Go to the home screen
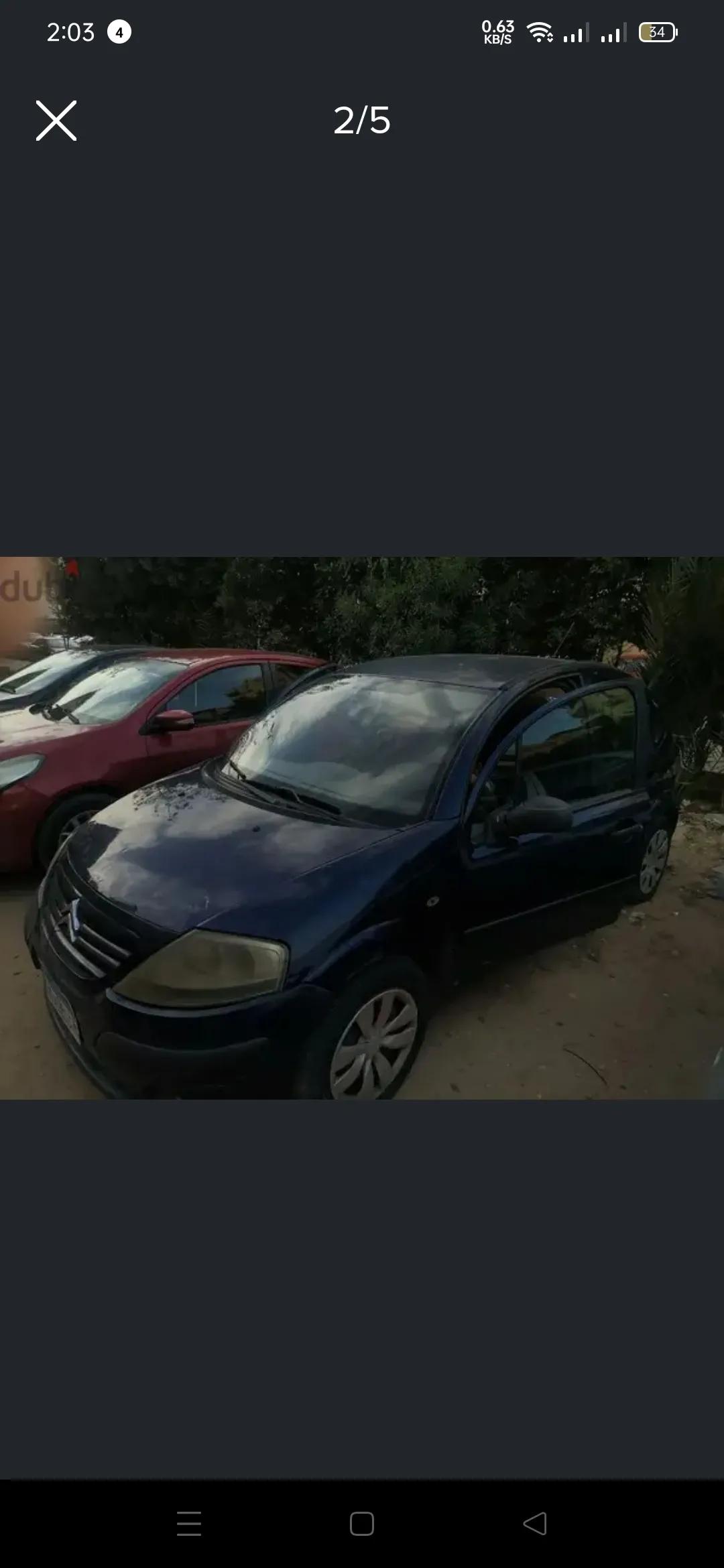 coord(362,1523)
